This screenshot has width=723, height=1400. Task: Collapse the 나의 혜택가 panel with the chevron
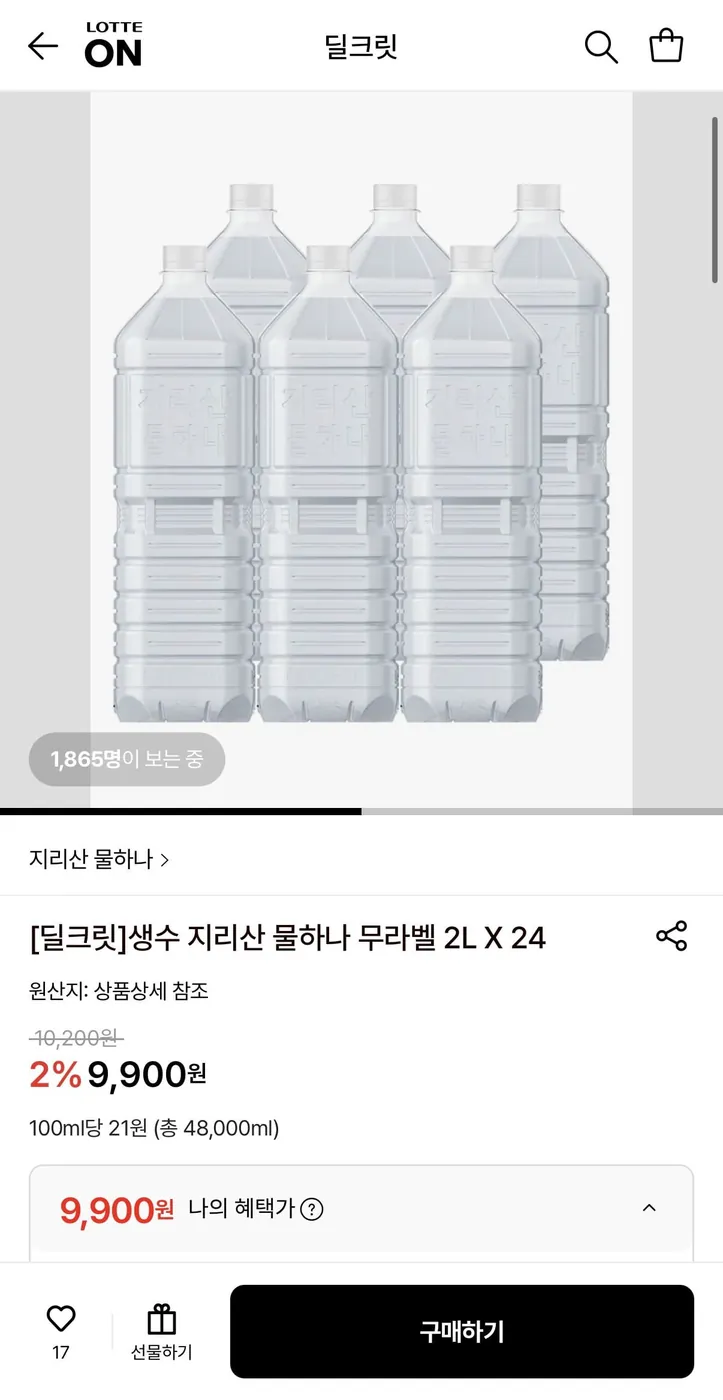click(x=649, y=1207)
